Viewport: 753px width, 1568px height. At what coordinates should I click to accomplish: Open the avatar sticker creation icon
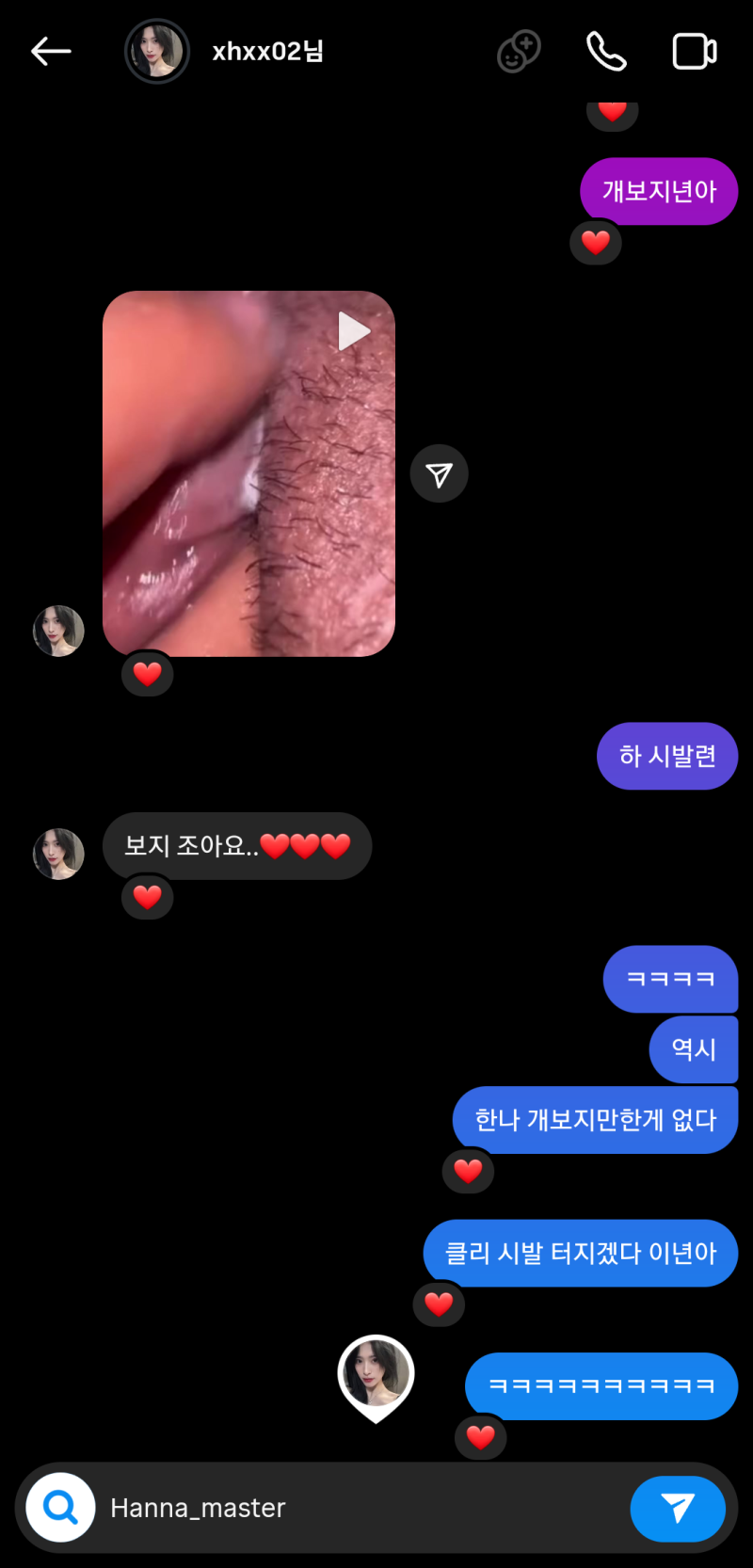pyautogui.click(x=519, y=51)
